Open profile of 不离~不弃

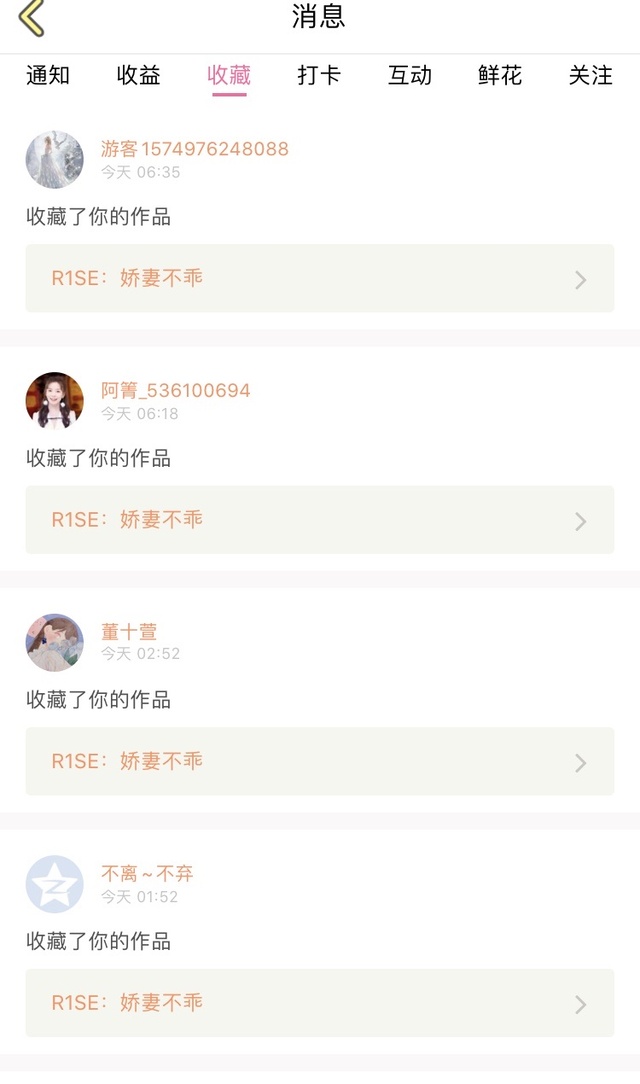point(55,884)
